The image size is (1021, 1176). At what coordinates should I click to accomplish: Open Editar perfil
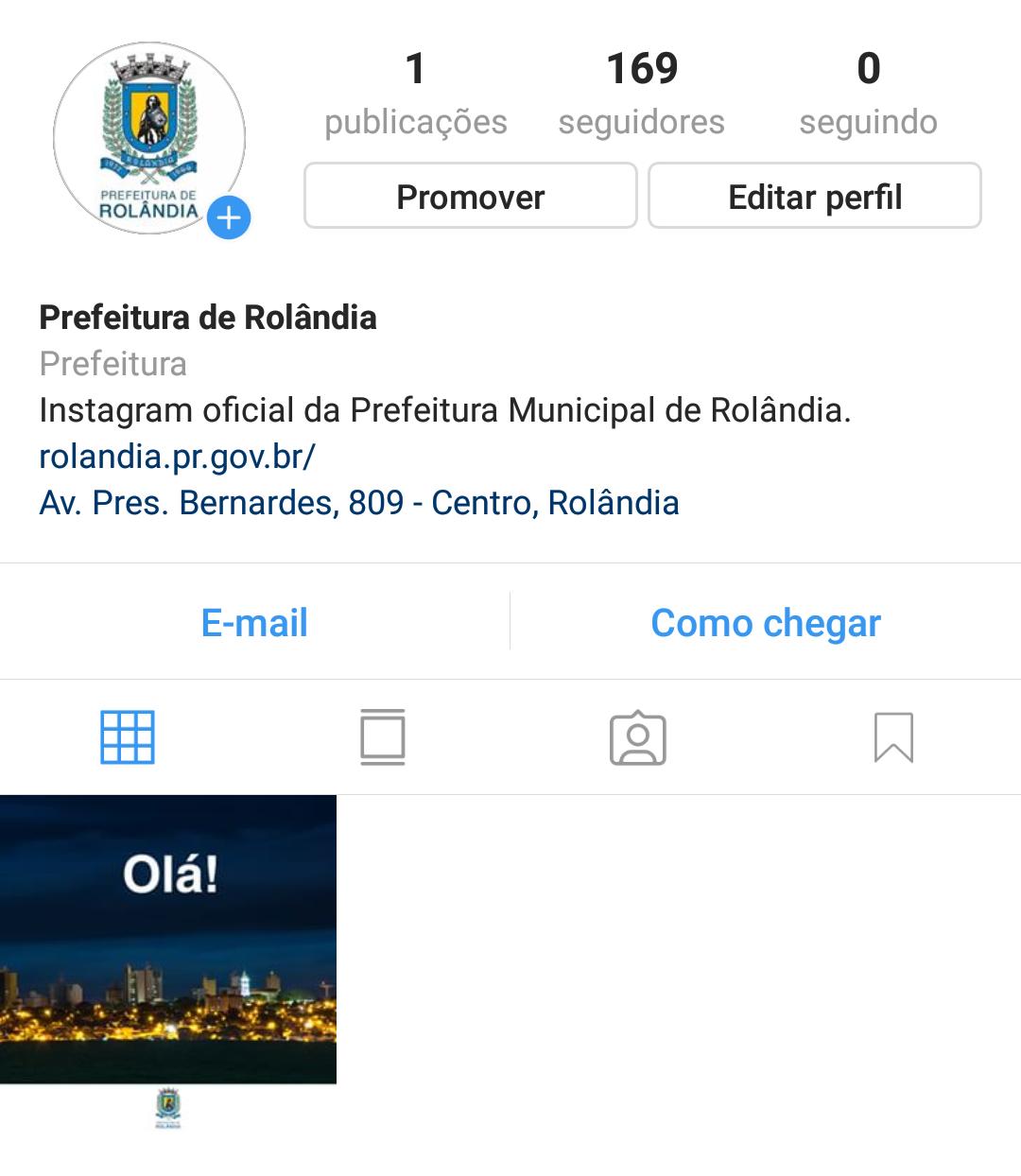pyautogui.click(x=814, y=197)
